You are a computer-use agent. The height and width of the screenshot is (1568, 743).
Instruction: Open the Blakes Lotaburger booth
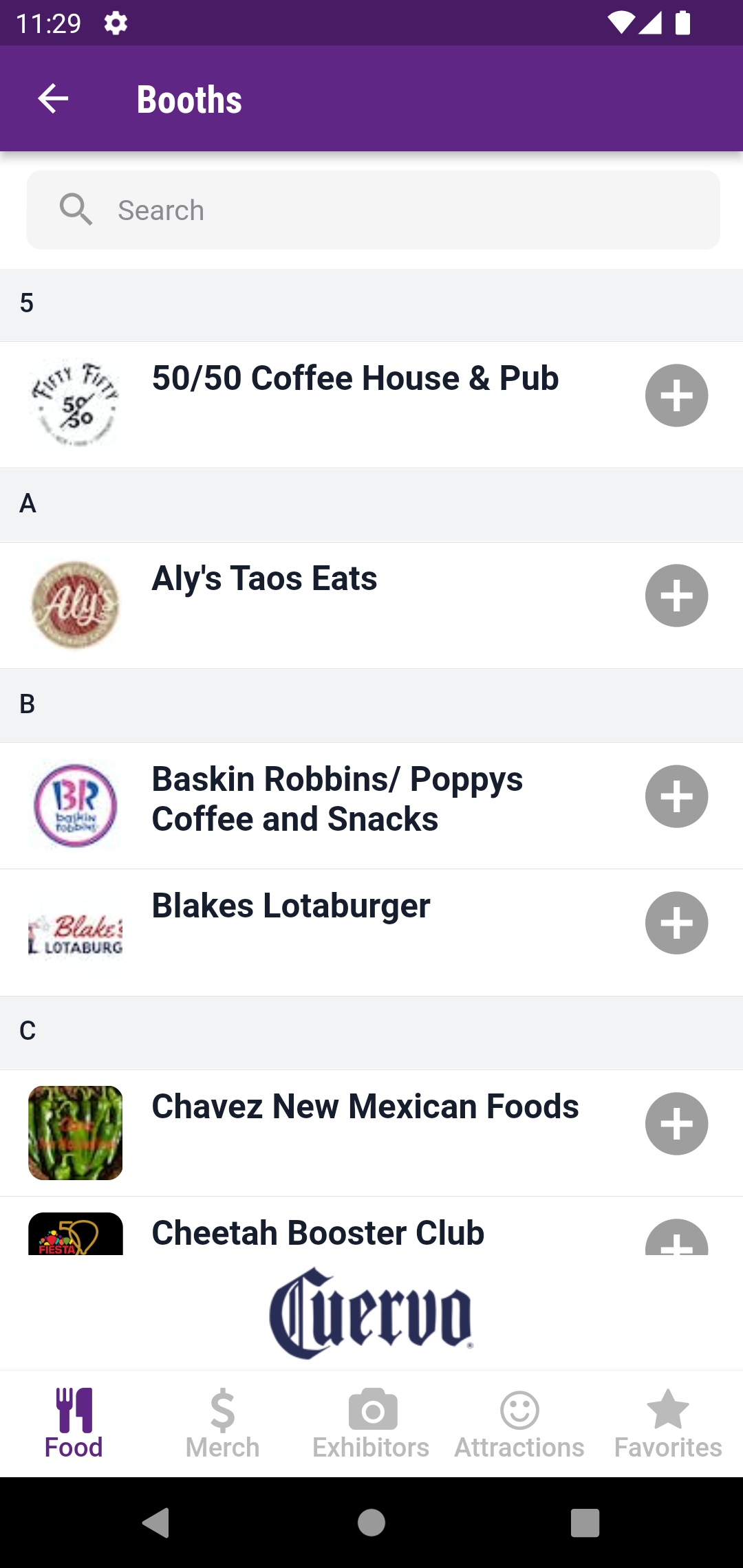point(371,933)
